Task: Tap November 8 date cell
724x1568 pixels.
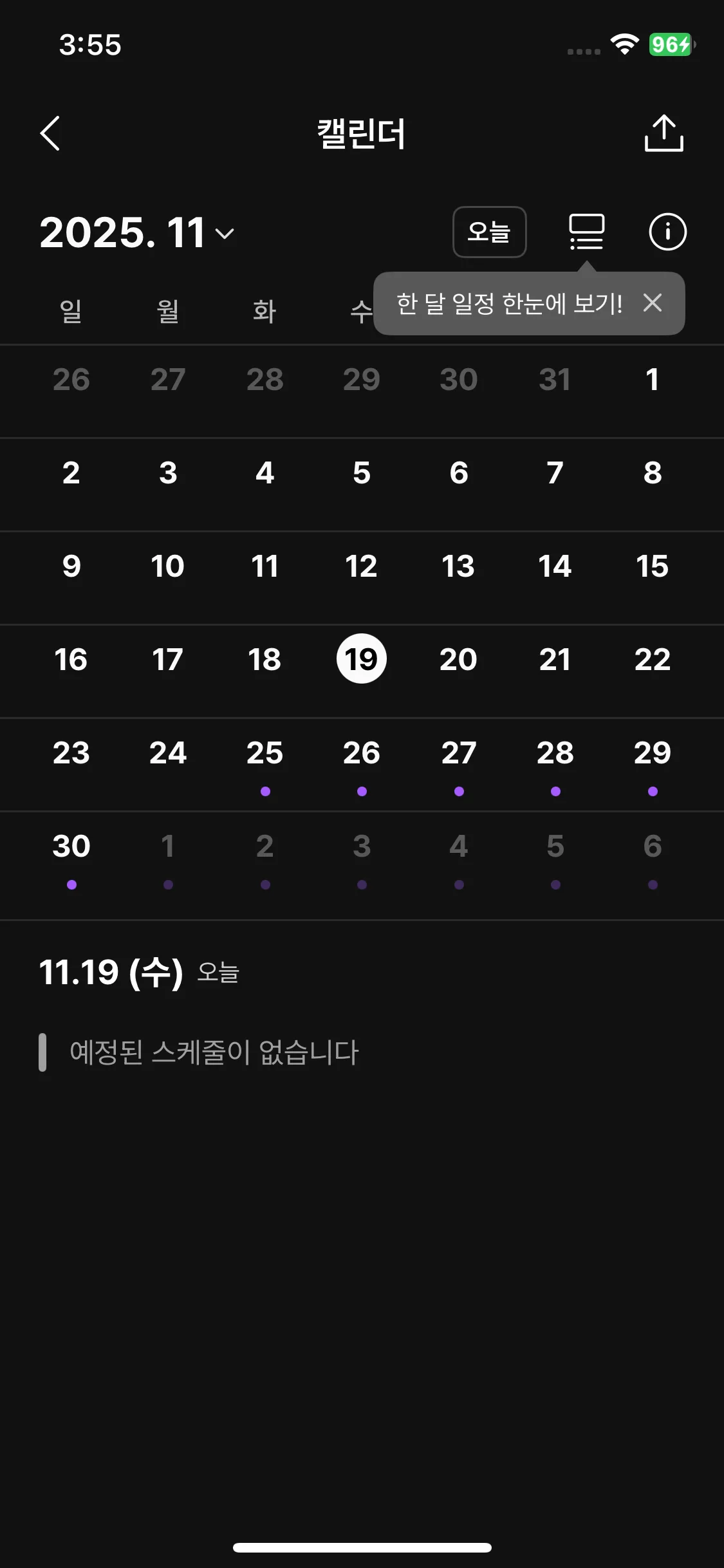Action: (652, 473)
